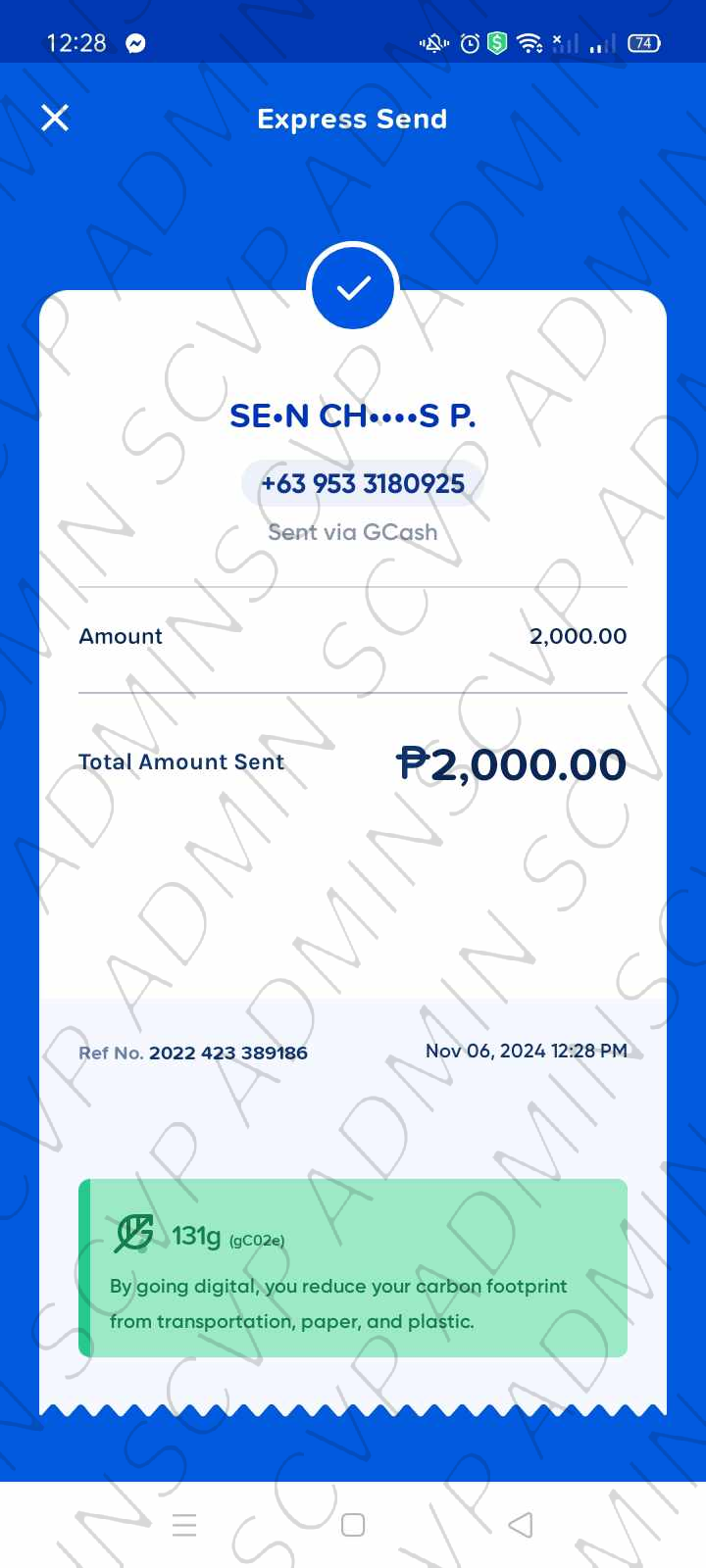This screenshot has width=706, height=1568.
Task: Go to the home screen
Action: [353, 1525]
